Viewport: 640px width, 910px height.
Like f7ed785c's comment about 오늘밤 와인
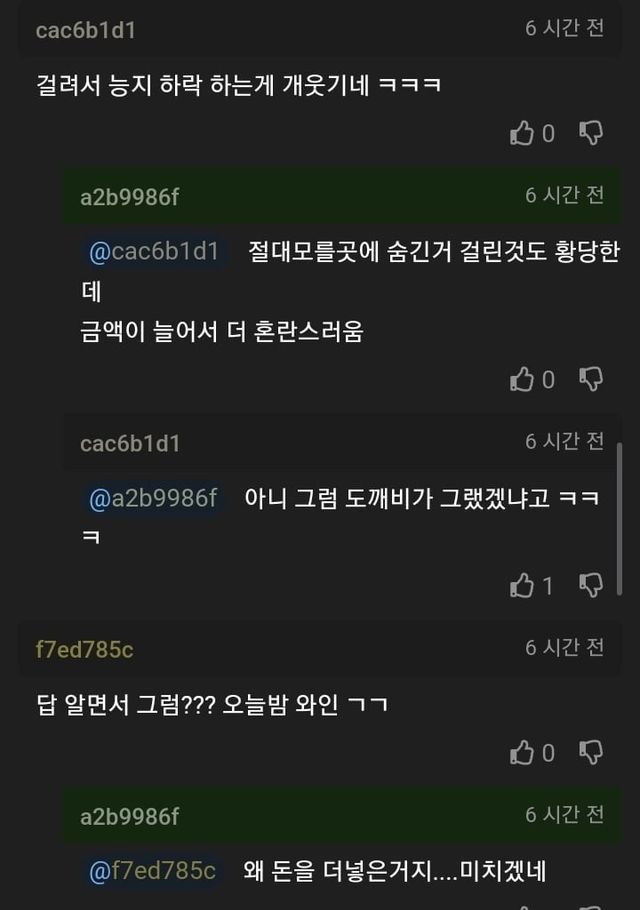pos(523,753)
